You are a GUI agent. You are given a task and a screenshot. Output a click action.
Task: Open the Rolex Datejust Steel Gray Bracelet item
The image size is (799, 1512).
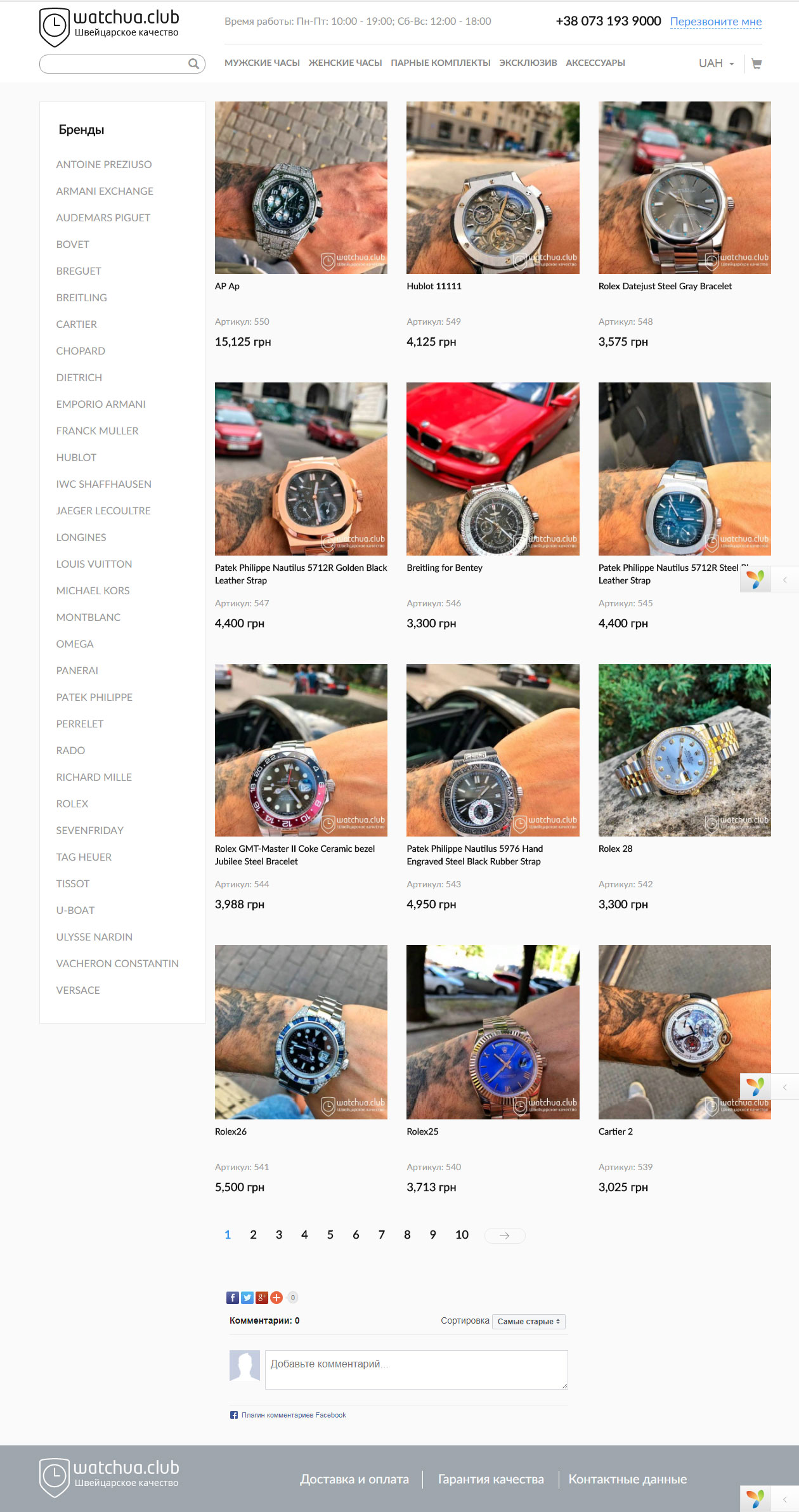pyautogui.click(x=684, y=188)
